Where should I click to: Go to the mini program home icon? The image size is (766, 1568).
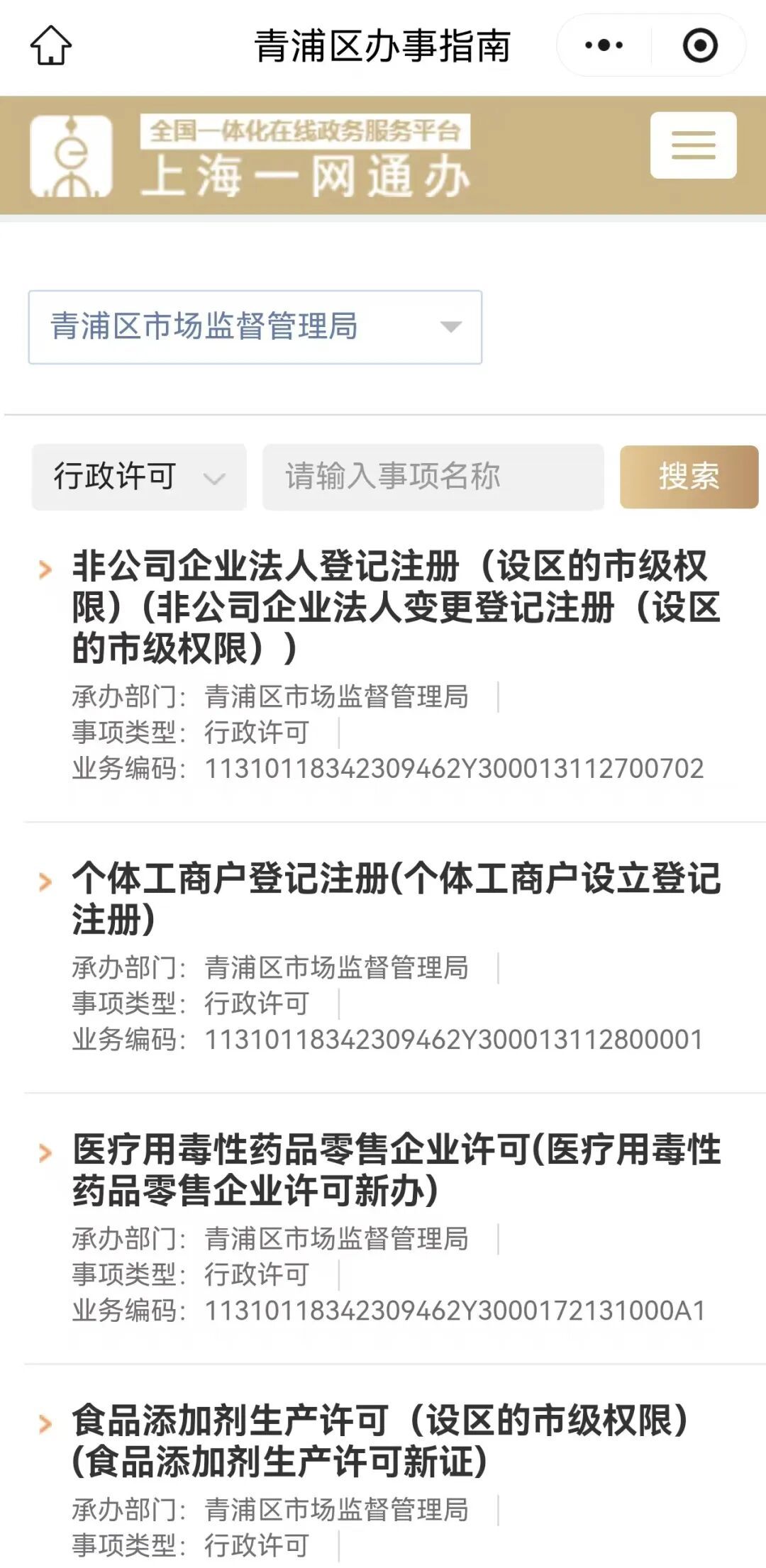(x=51, y=45)
